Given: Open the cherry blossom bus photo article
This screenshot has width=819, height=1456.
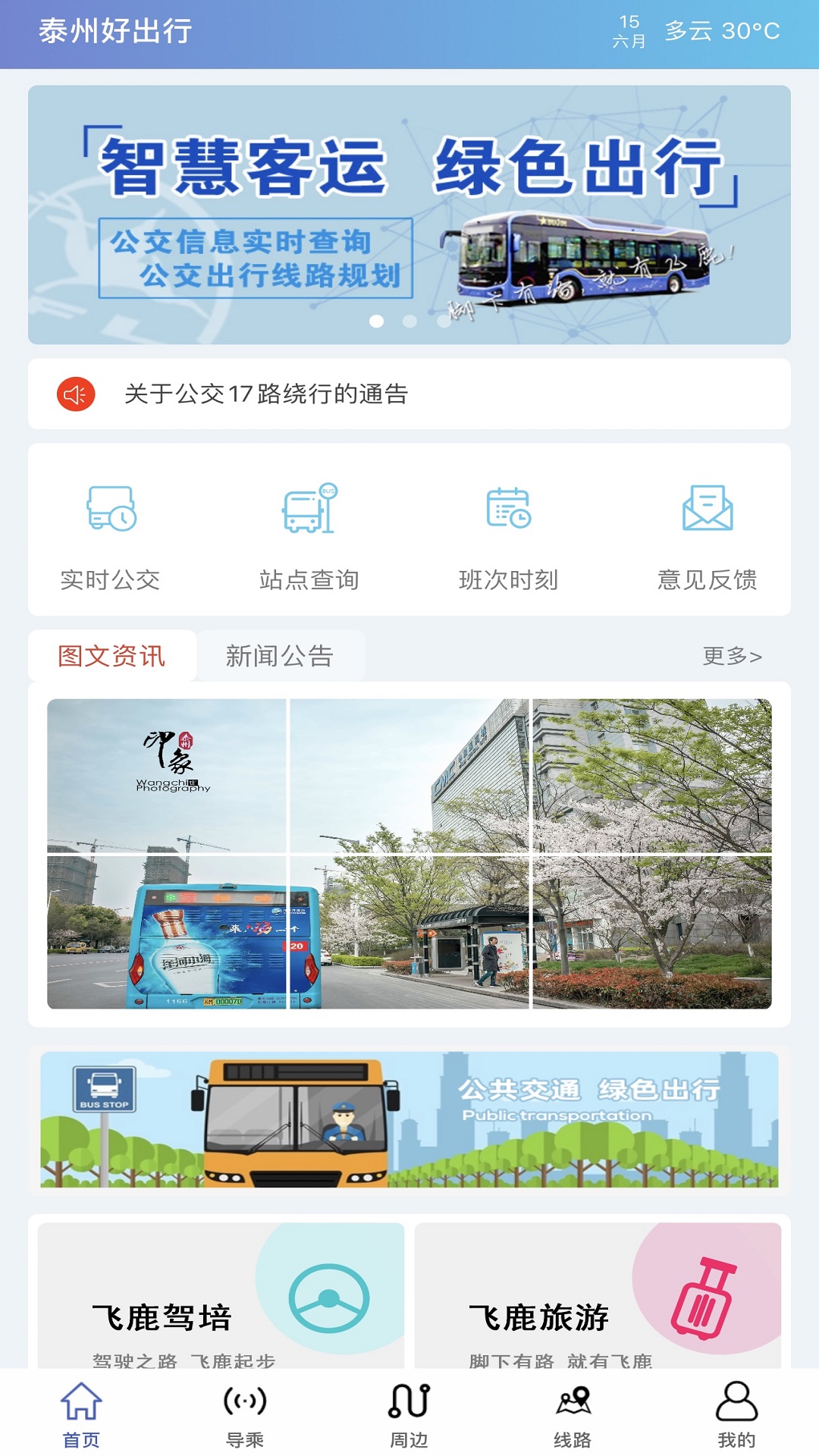Looking at the screenshot, I should pyautogui.click(x=409, y=853).
